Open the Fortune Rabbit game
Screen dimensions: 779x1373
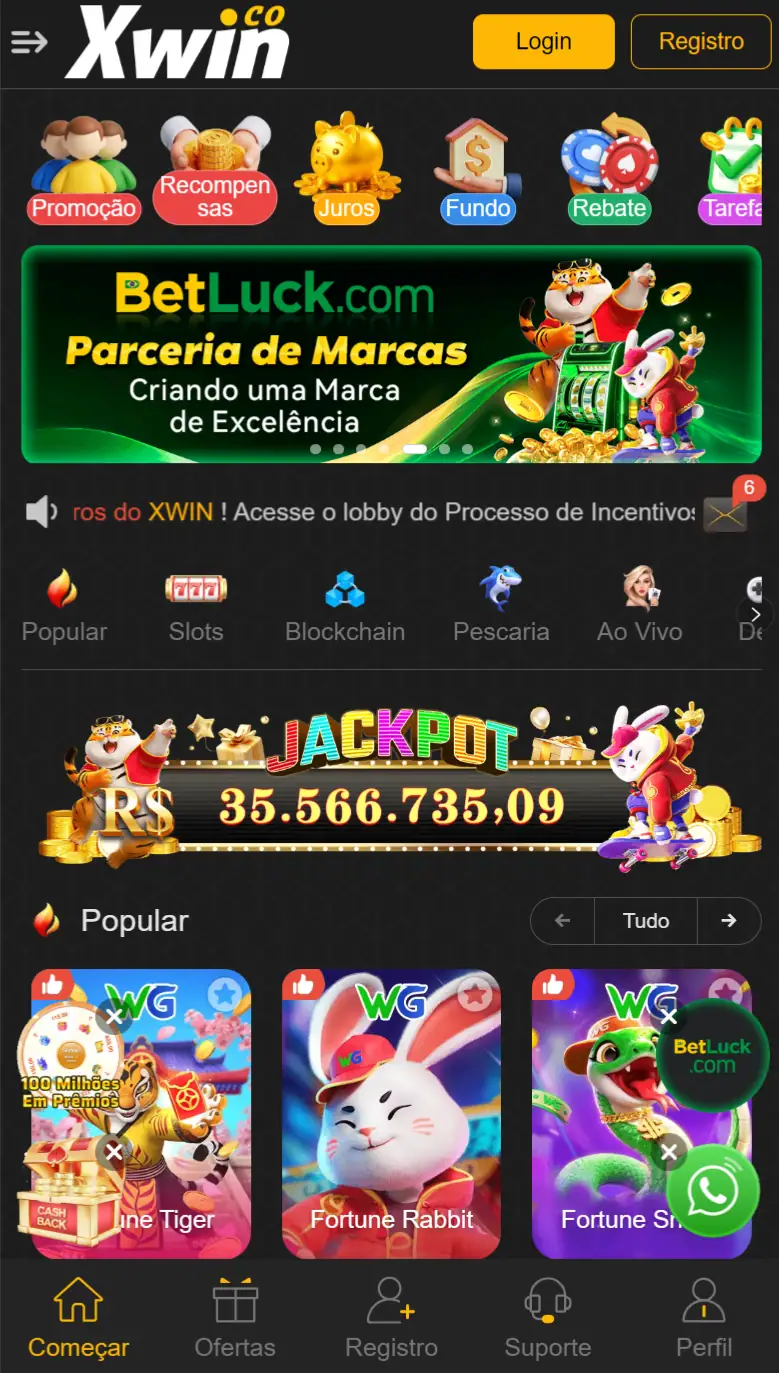(x=391, y=1112)
